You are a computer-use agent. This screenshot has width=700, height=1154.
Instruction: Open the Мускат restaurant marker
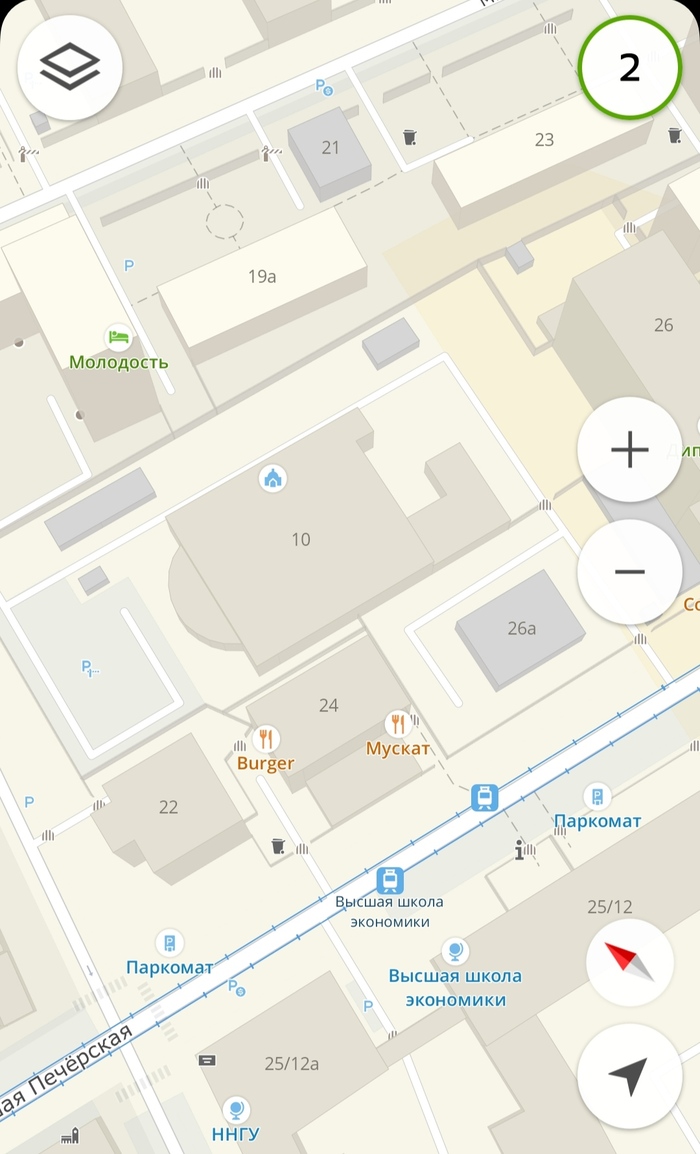pyautogui.click(x=397, y=724)
